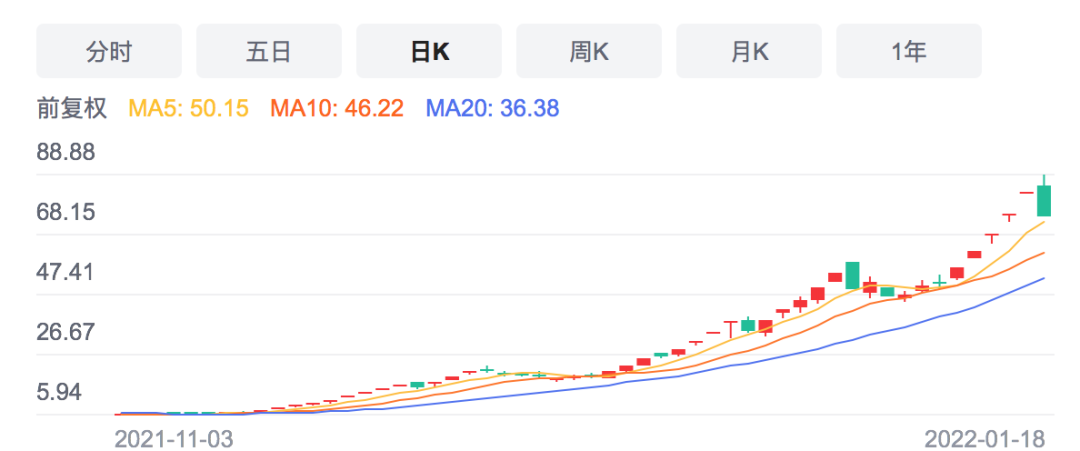Open the 日K chart tab
The height and width of the screenshot is (451, 1080).
tap(429, 52)
